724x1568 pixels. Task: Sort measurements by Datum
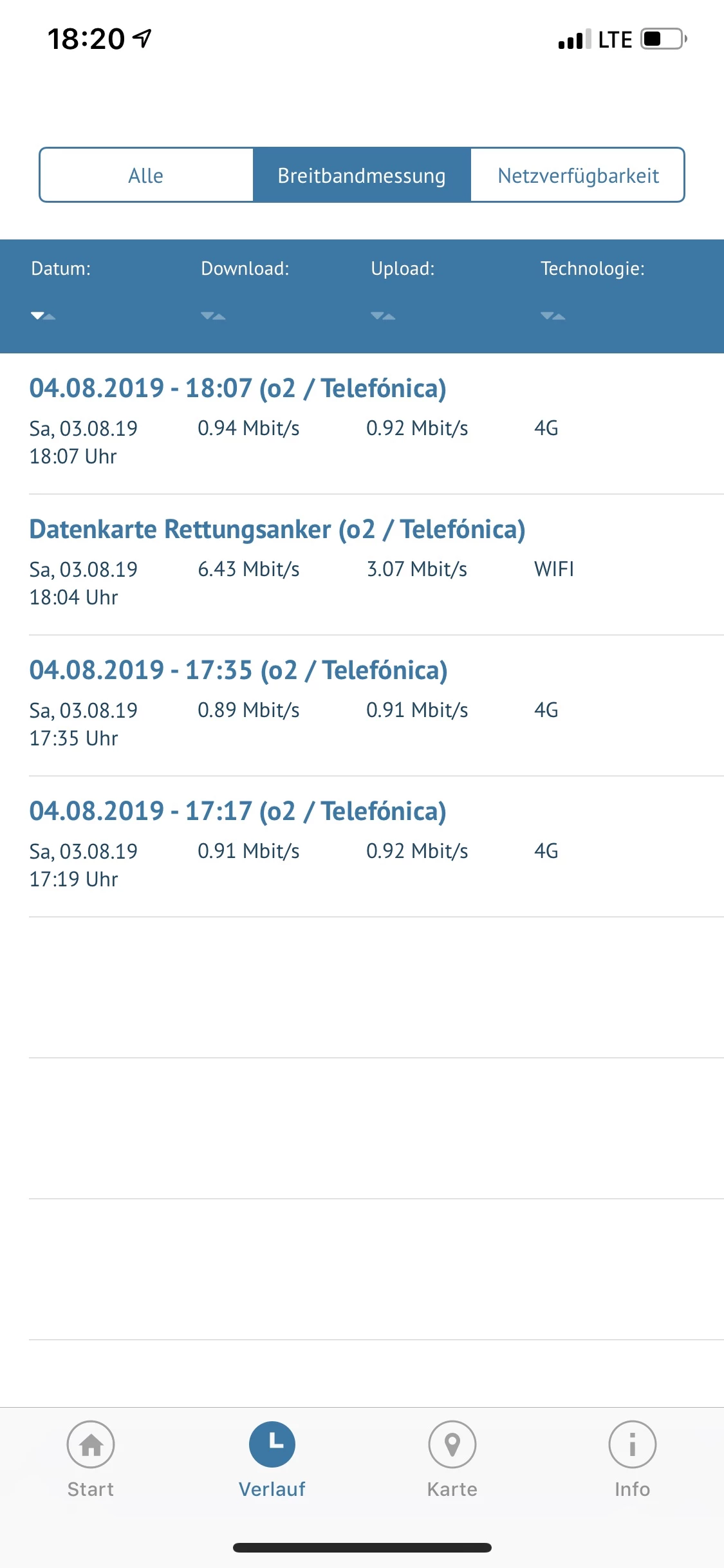click(44, 315)
